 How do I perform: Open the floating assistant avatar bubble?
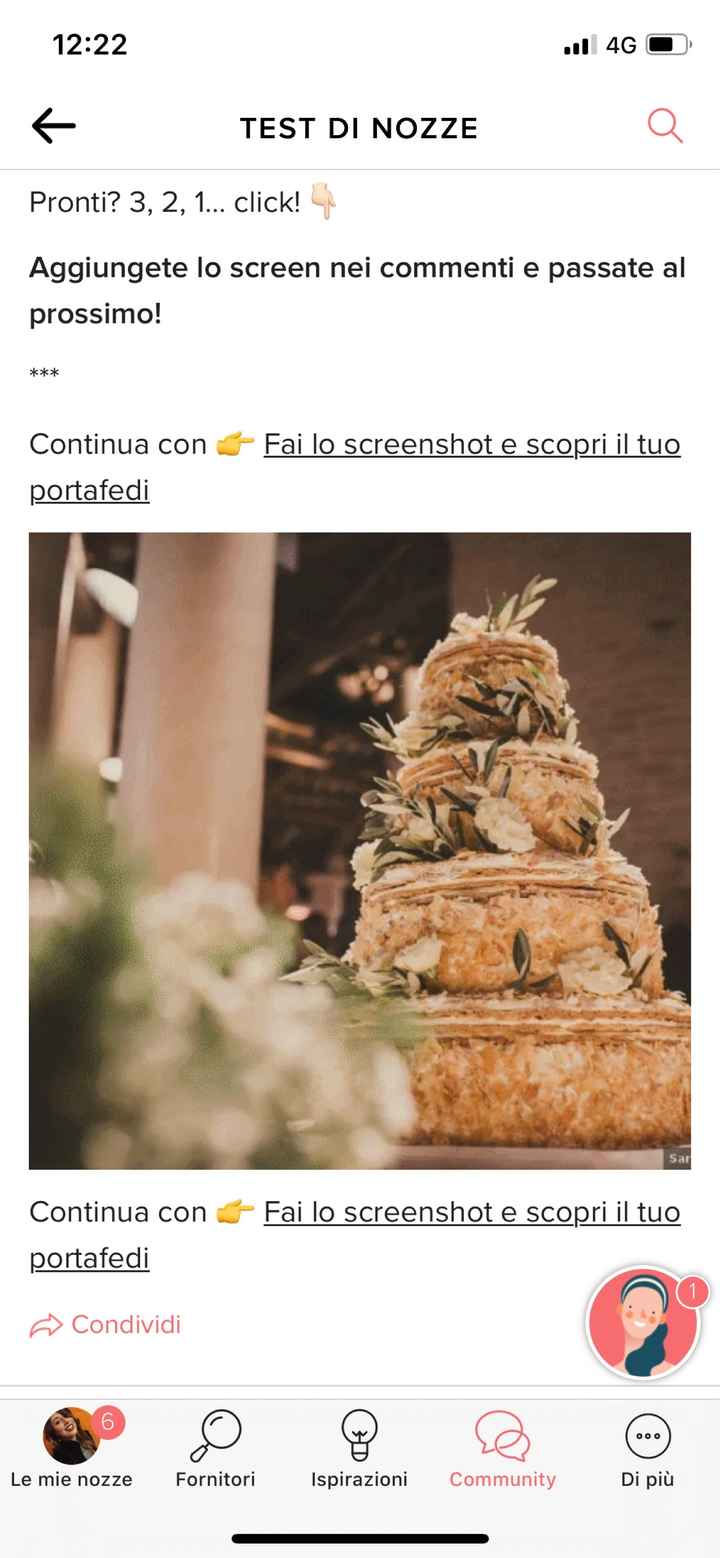pos(643,1321)
